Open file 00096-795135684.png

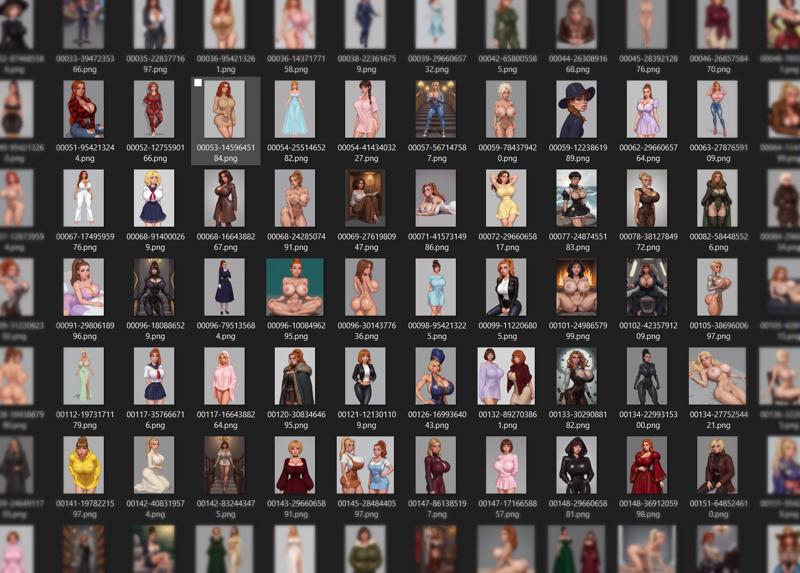point(225,287)
